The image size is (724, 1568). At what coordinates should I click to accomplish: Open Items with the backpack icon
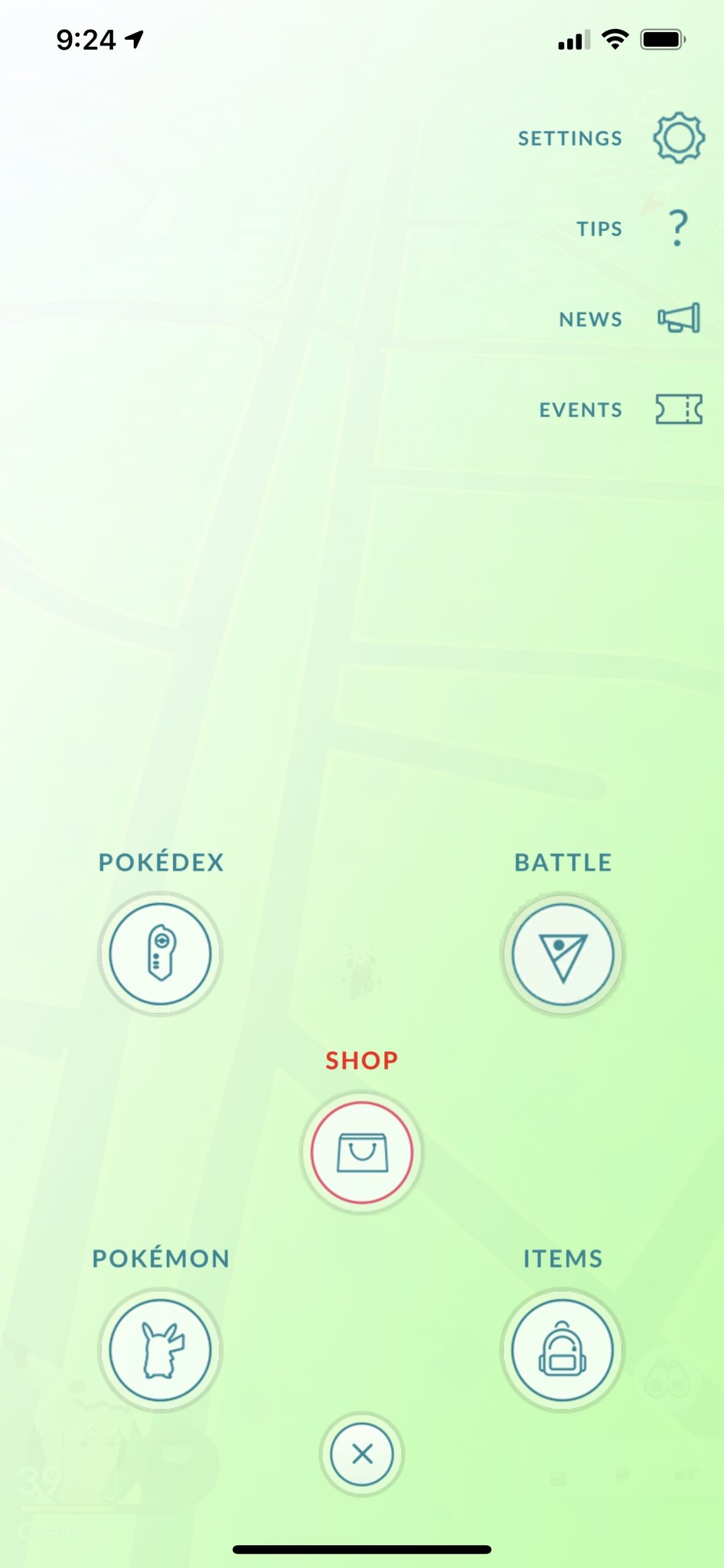click(x=563, y=1350)
